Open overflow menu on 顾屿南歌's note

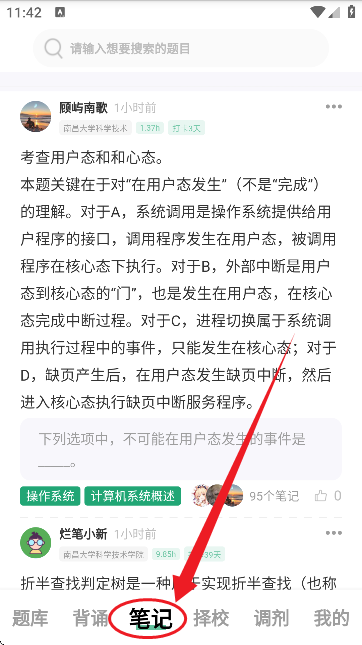(333, 107)
